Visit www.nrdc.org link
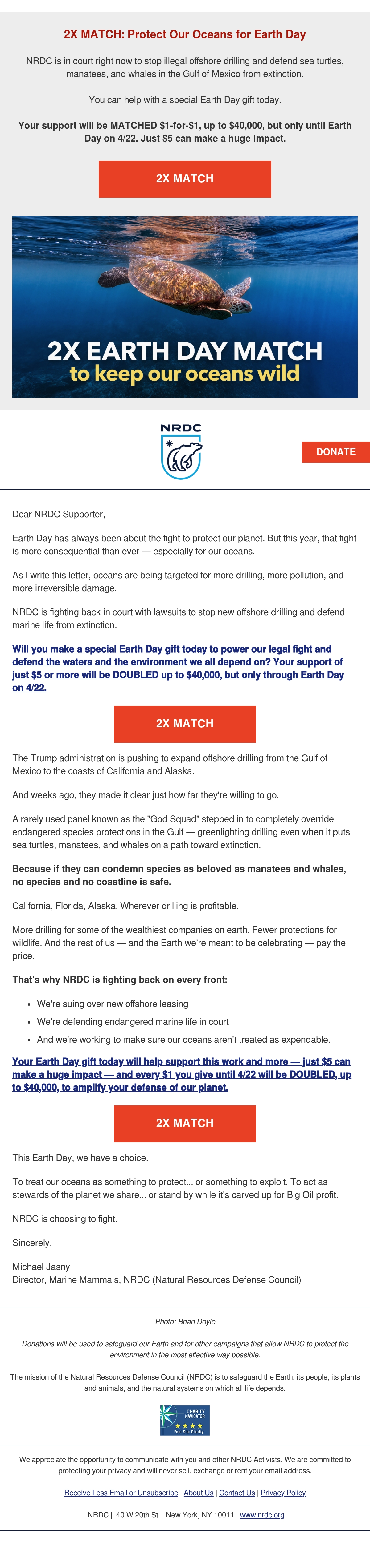This screenshot has width=370, height=1568. click(x=262, y=1514)
